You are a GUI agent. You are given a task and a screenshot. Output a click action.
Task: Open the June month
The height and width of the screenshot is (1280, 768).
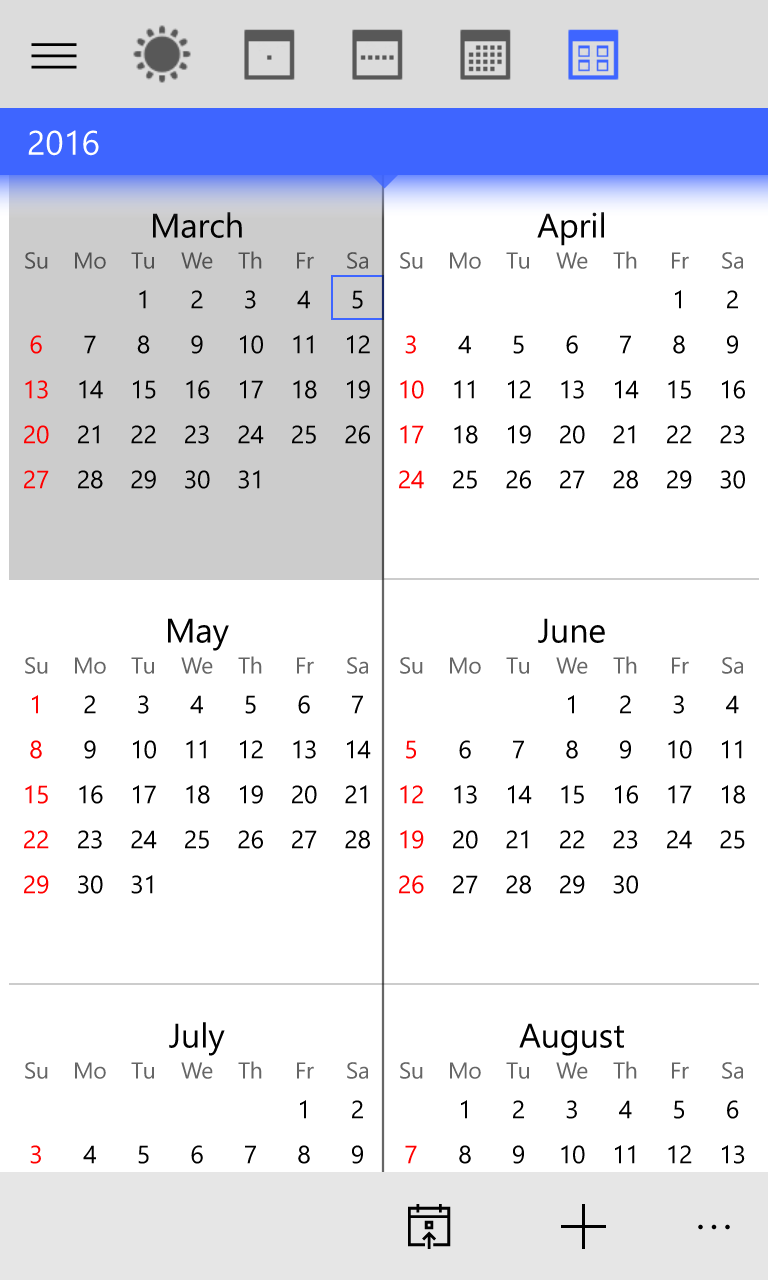(x=572, y=631)
